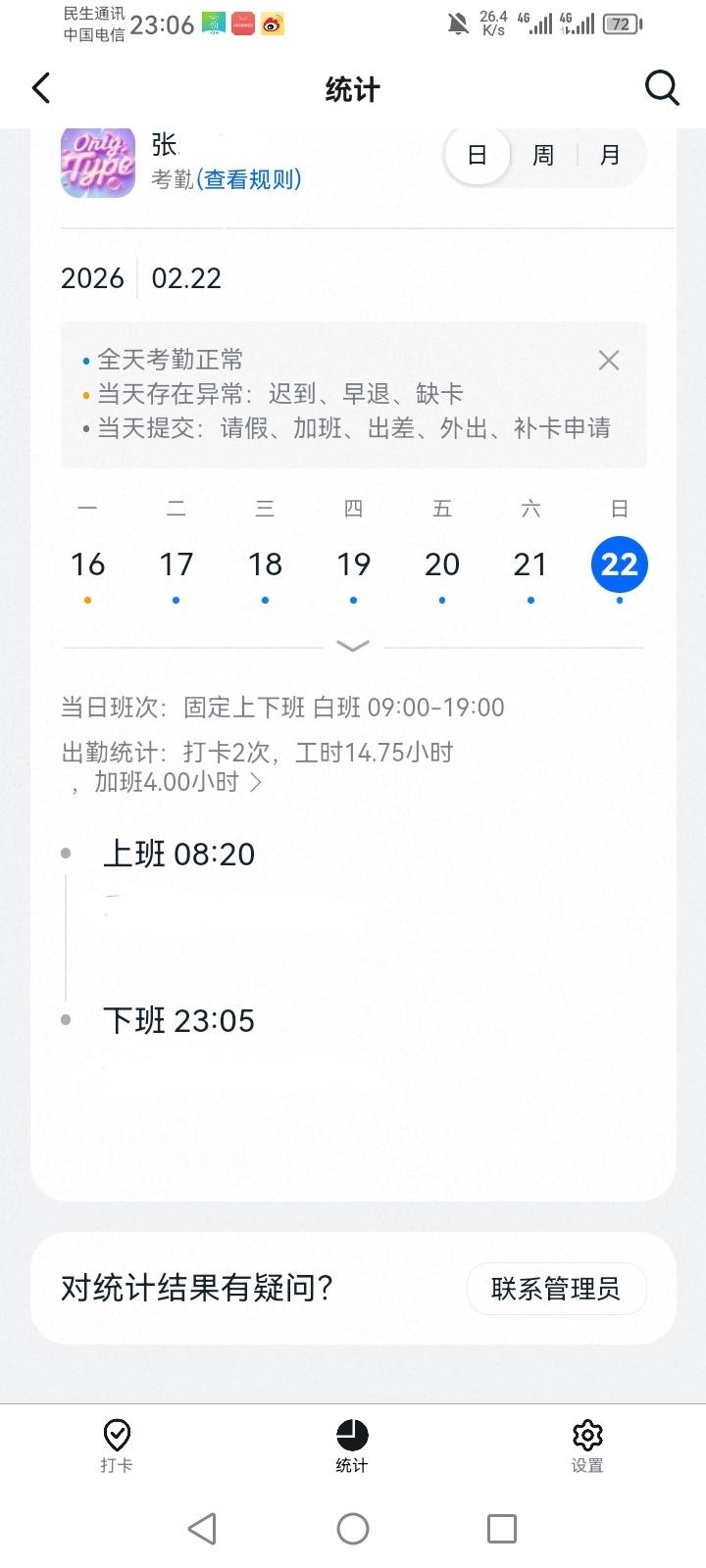Dismiss the attendance legend with the X
The image size is (706, 1568).
tap(609, 360)
